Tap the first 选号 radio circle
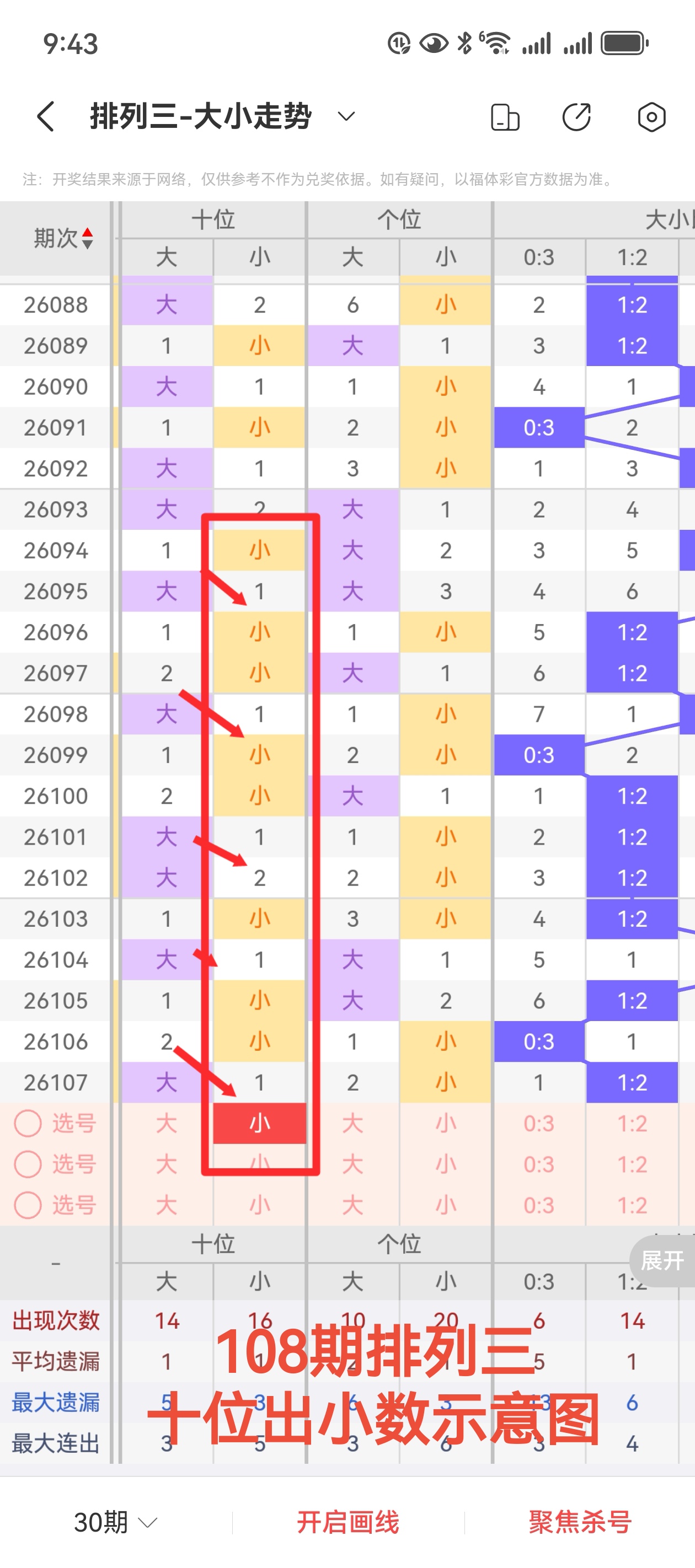Image resolution: width=695 pixels, height=1568 pixels. click(x=28, y=1124)
